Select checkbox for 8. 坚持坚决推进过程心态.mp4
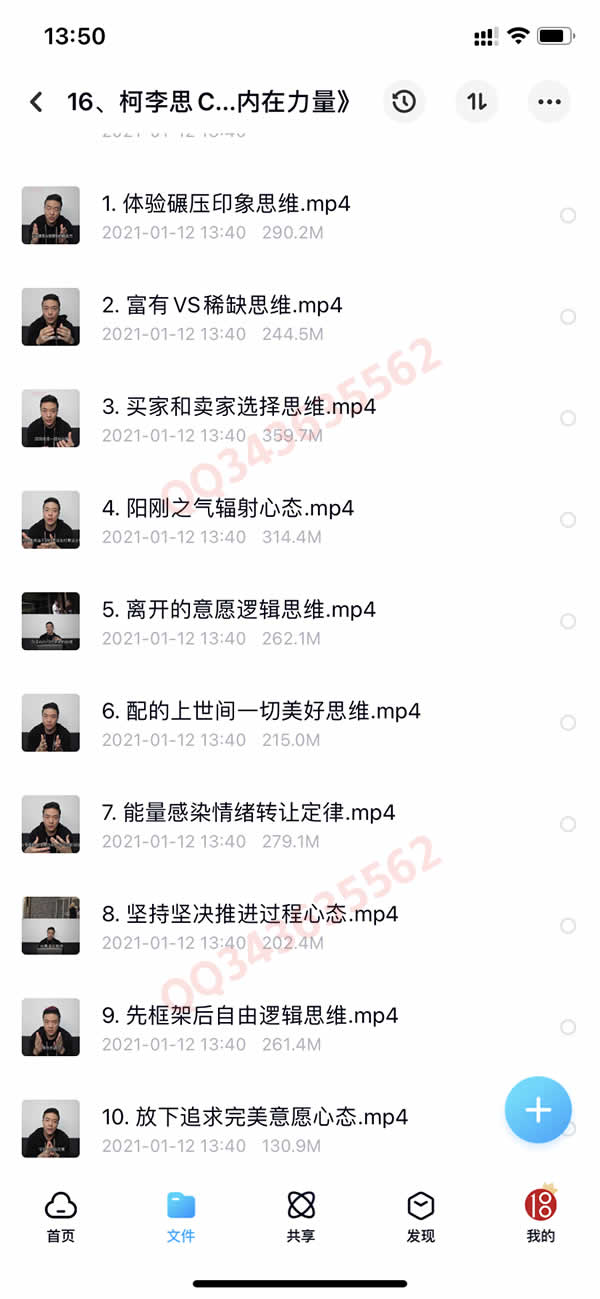 point(568,926)
